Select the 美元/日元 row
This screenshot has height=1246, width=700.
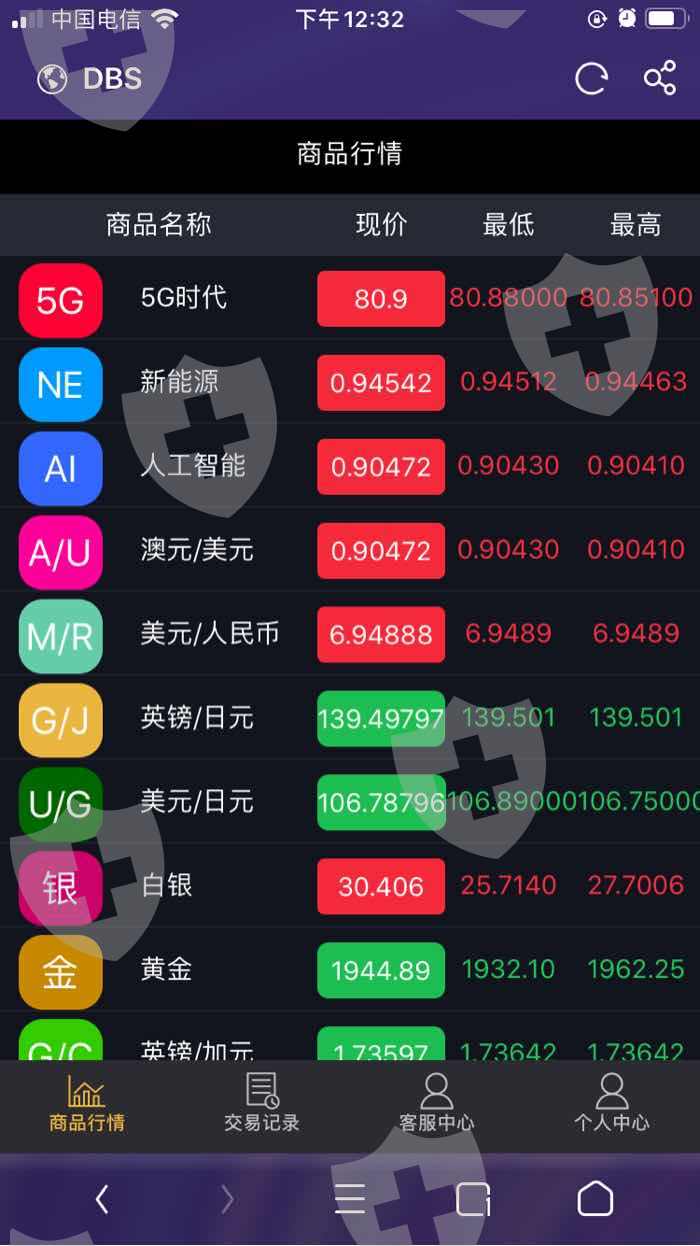(x=350, y=802)
